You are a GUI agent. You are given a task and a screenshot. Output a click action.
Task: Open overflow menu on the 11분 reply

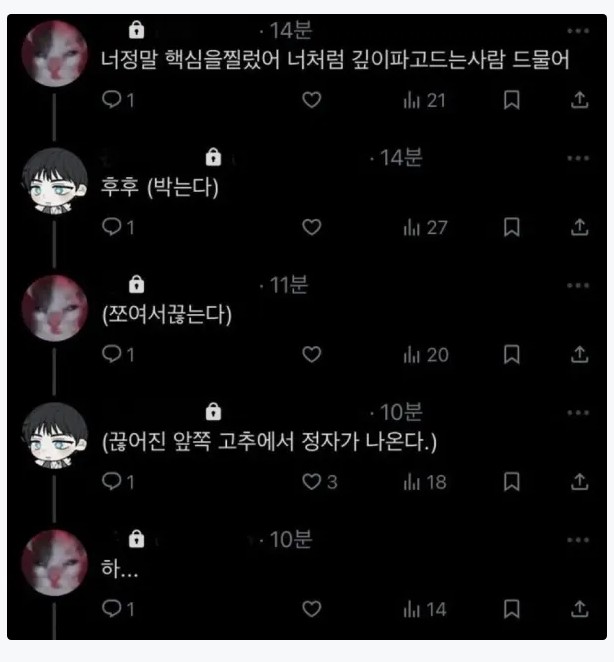point(578,285)
